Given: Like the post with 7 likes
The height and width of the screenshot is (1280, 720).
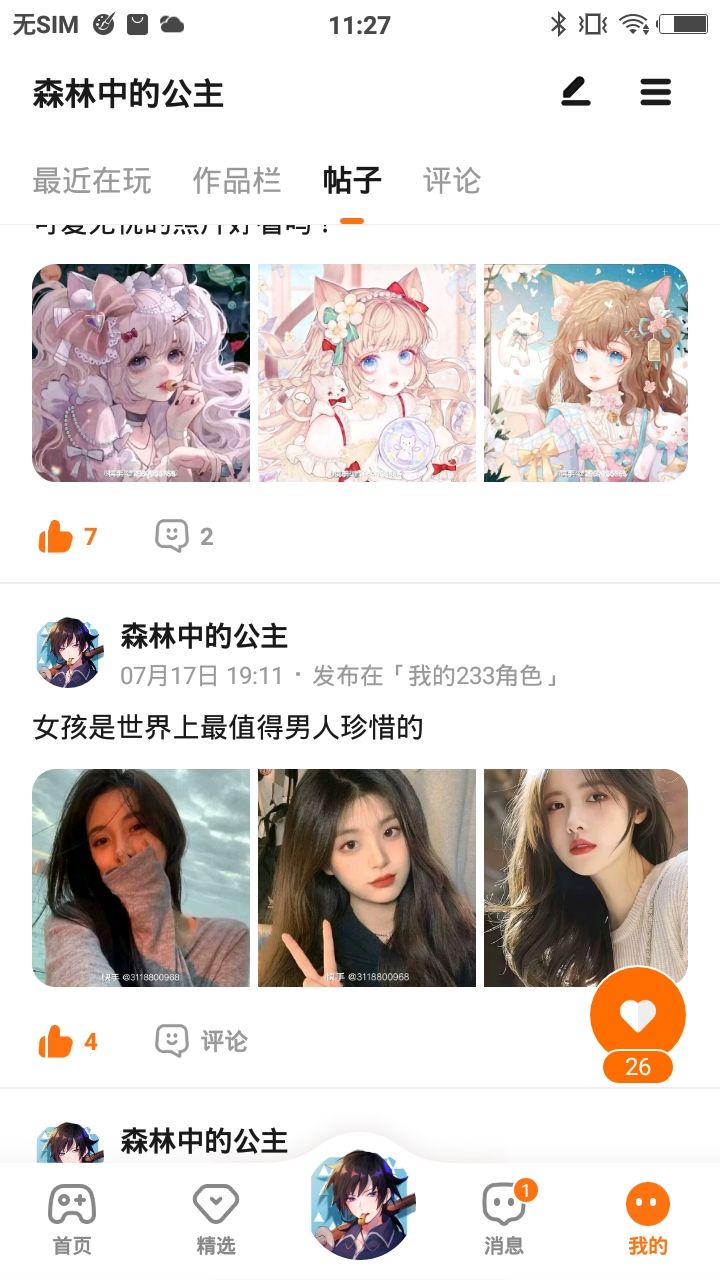Looking at the screenshot, I should (x=67, y=537).
